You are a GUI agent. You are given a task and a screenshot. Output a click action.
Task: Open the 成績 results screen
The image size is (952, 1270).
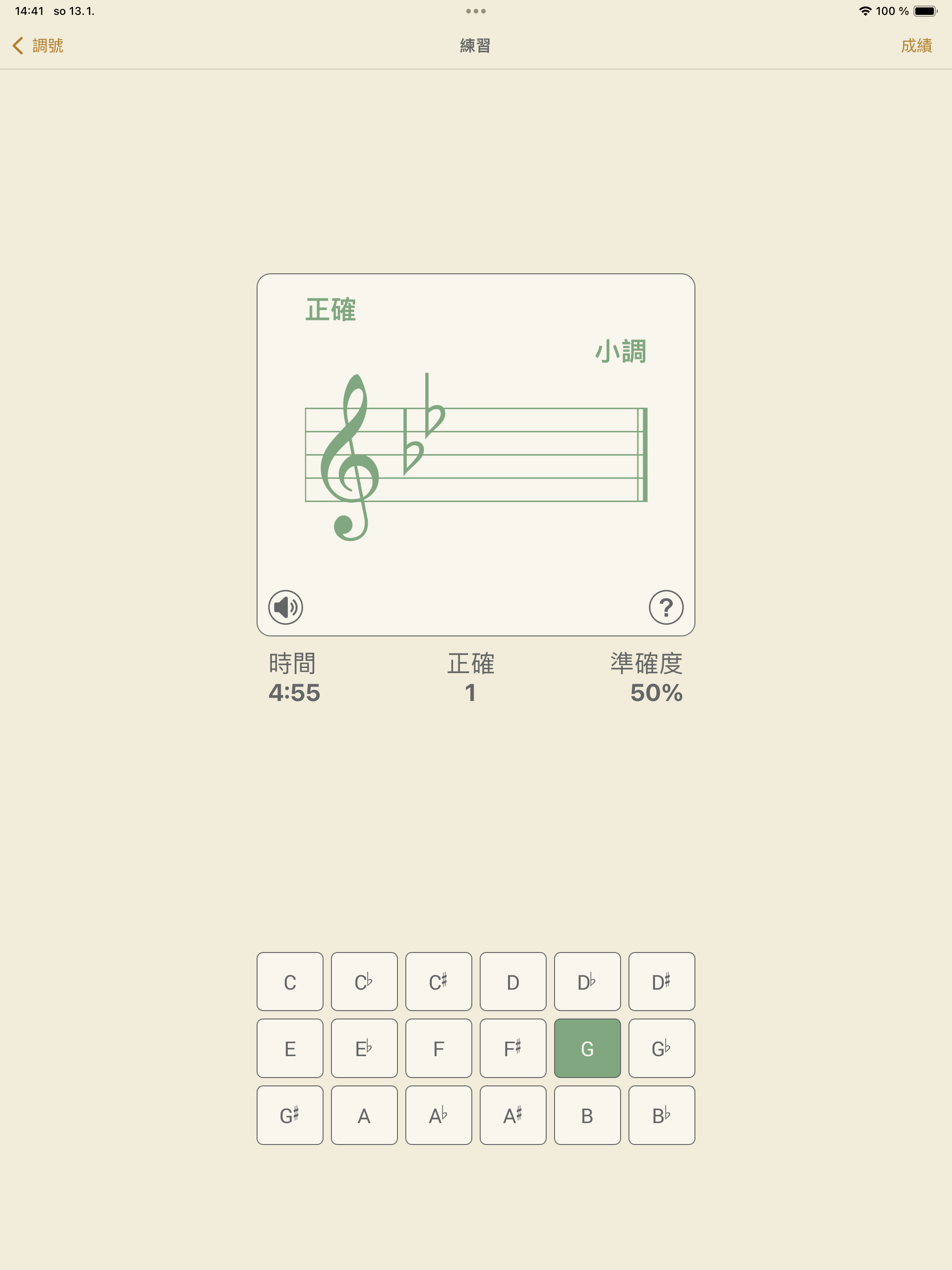point(916,46)
